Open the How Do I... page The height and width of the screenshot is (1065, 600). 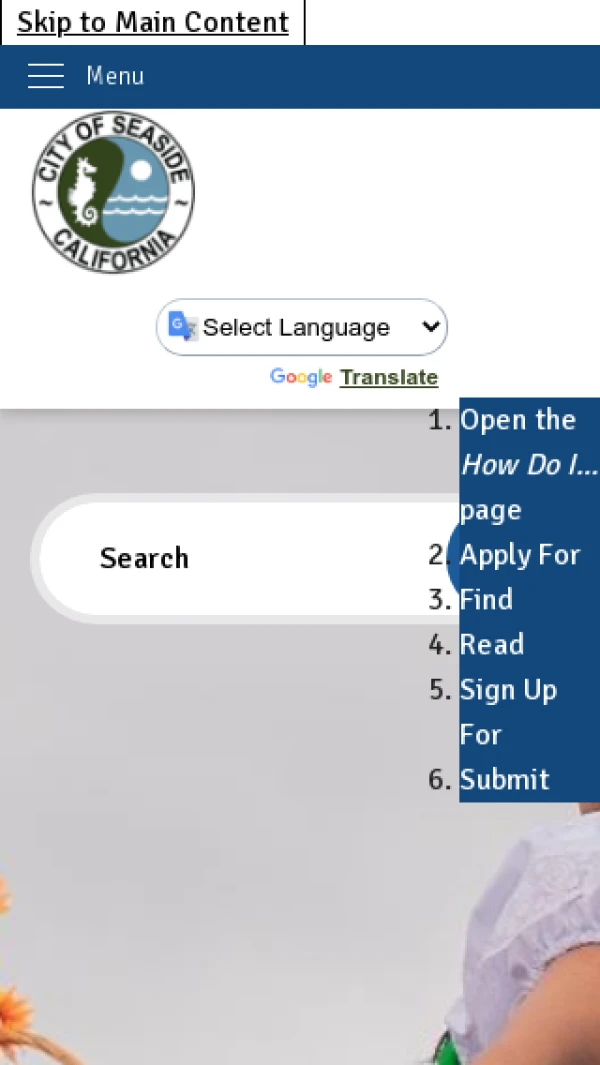(529, 464)
